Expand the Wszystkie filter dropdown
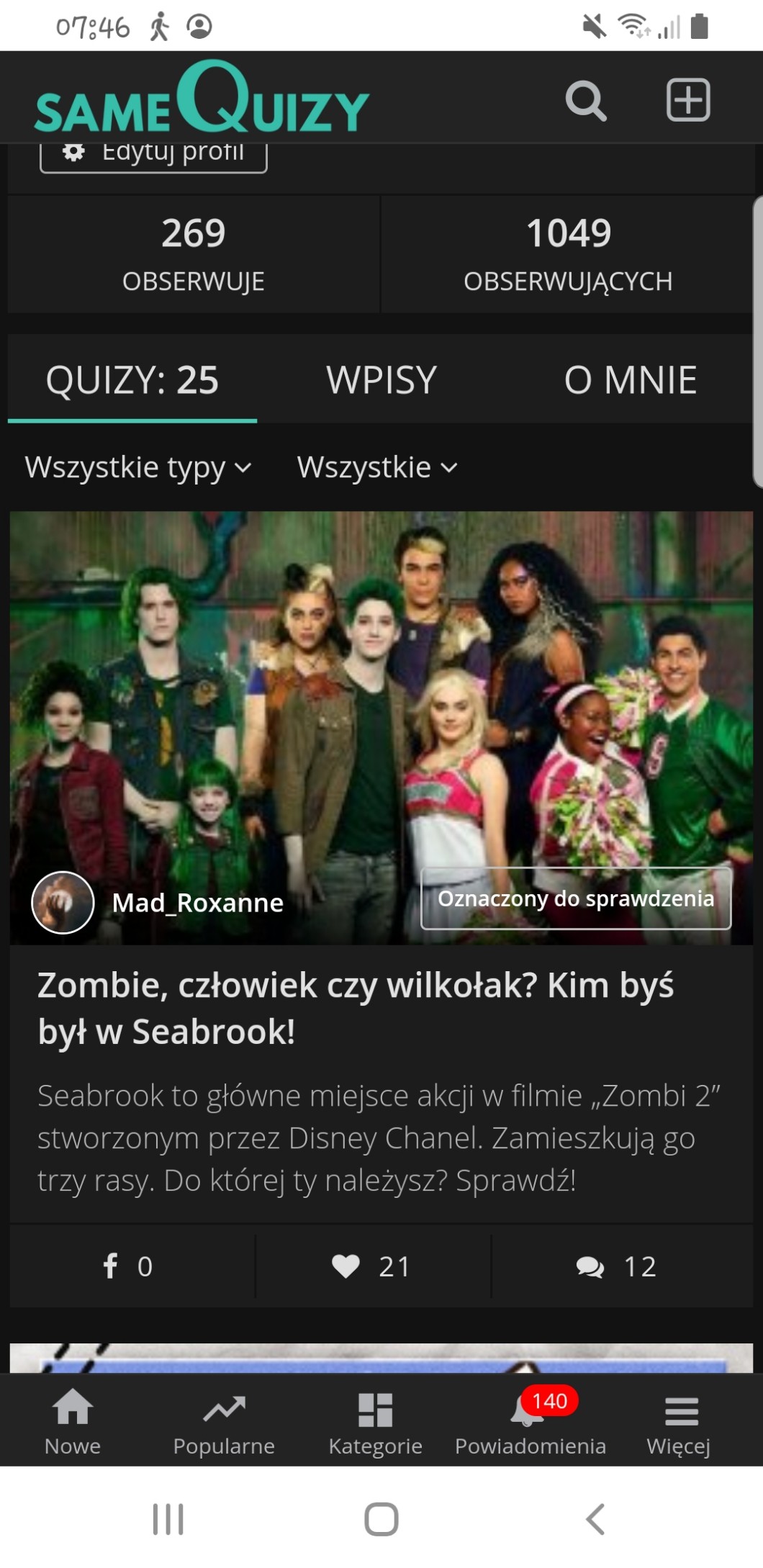 (x=377, y=467)
